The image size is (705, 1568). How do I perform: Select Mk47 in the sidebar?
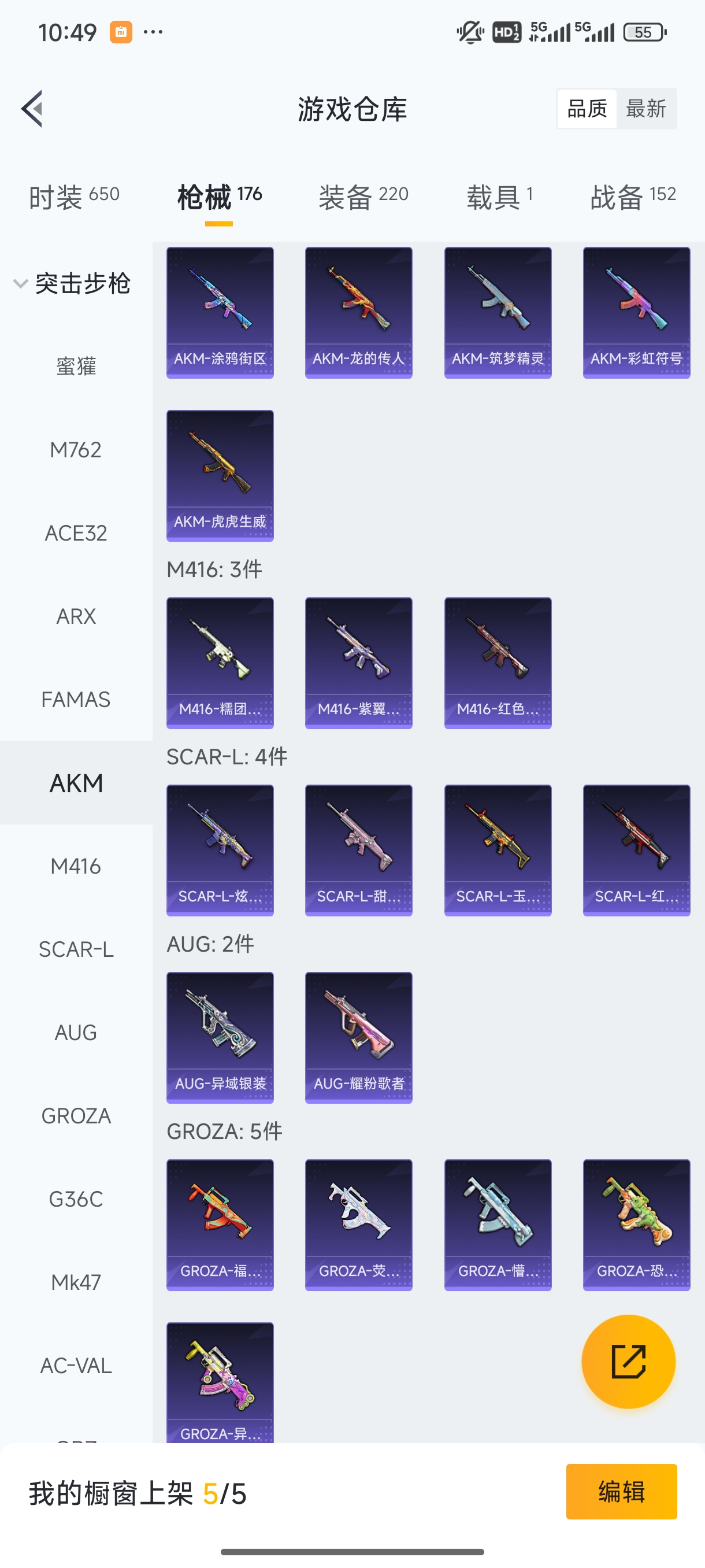pyautogui.click(x=76, y=1282)
